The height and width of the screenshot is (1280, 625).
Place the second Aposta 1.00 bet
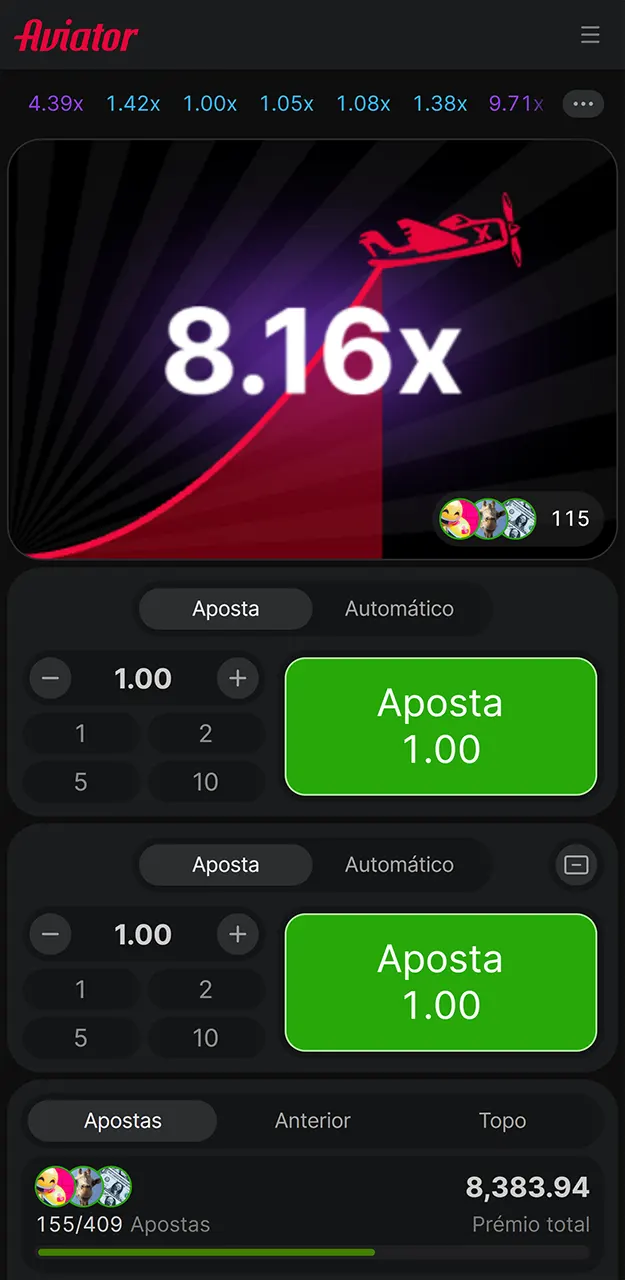pos(441,982)
